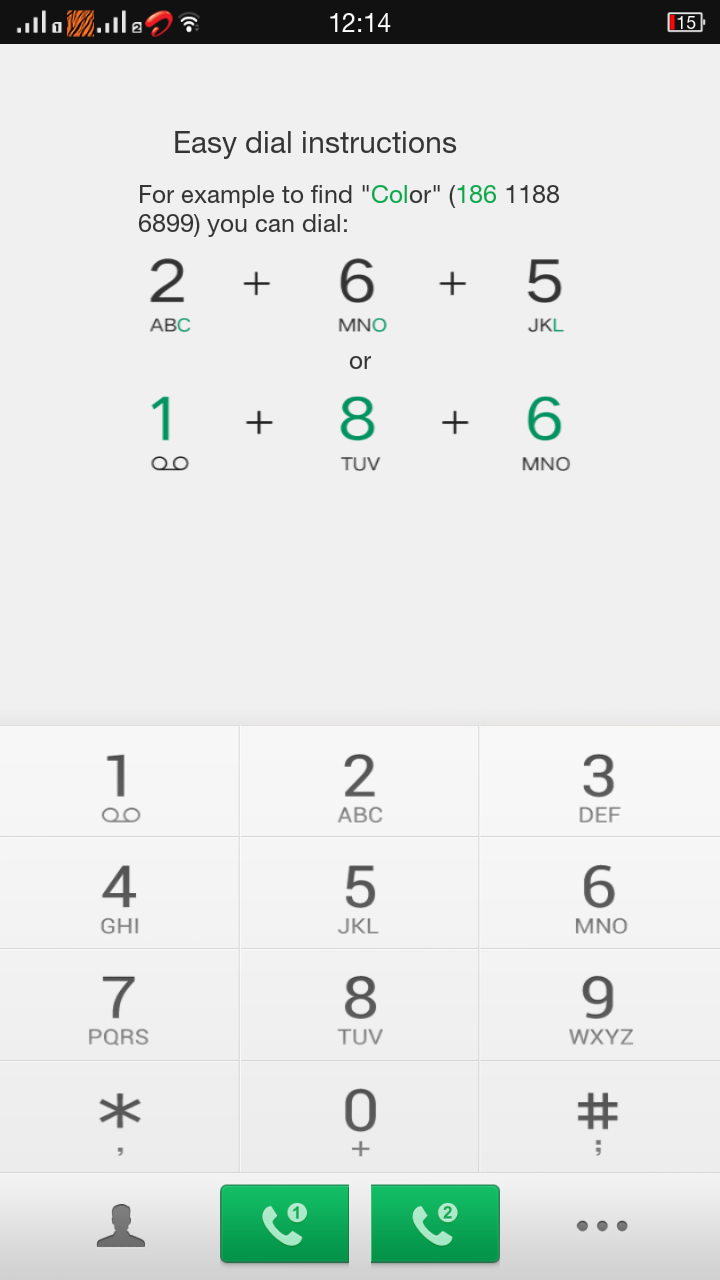Dial the 8 TUV key
Image resolution: width=720 pixels, height=1280 pixels.
359,1005
